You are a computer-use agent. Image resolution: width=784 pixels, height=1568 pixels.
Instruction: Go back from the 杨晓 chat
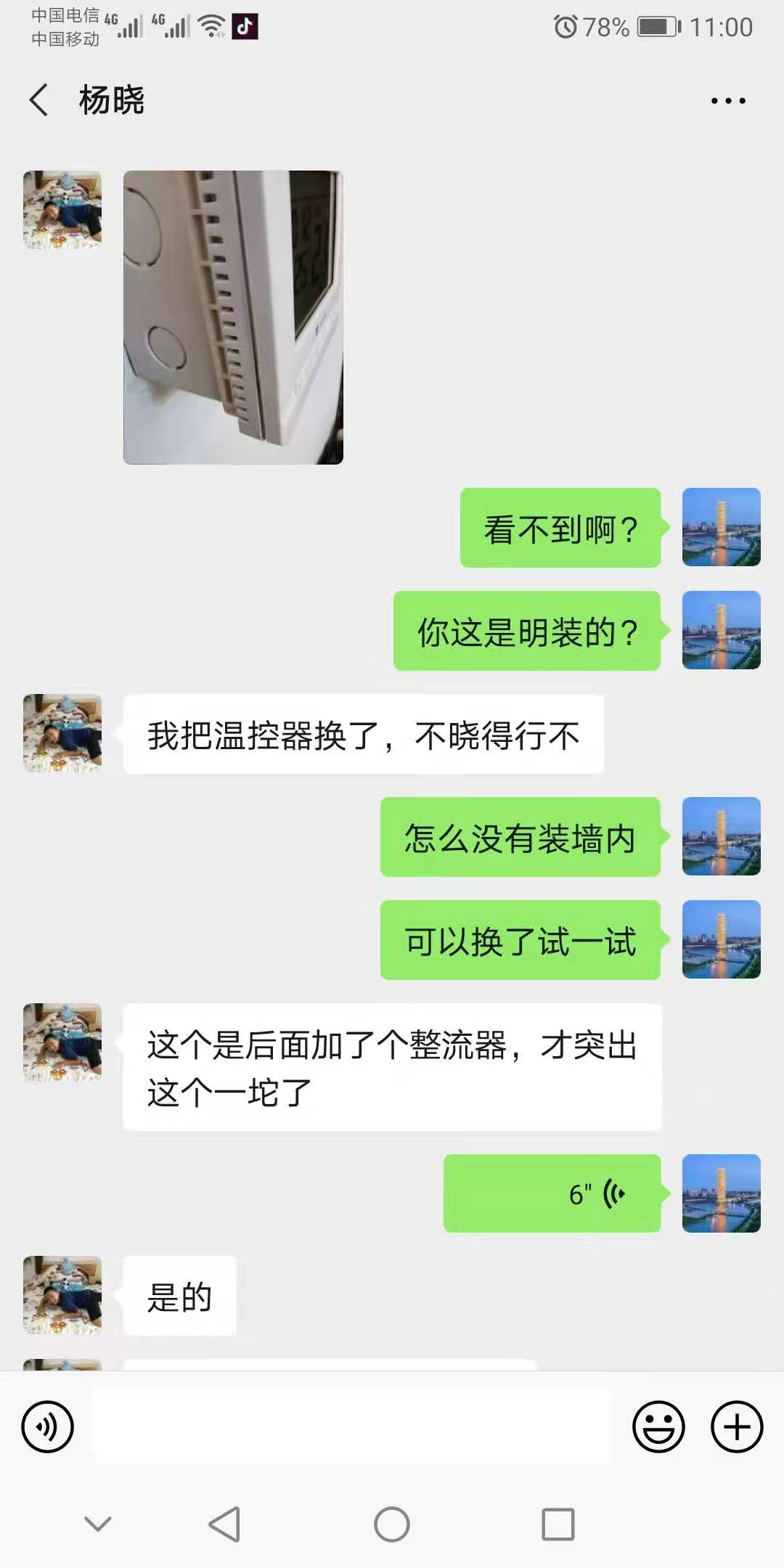tap(39, 99)
